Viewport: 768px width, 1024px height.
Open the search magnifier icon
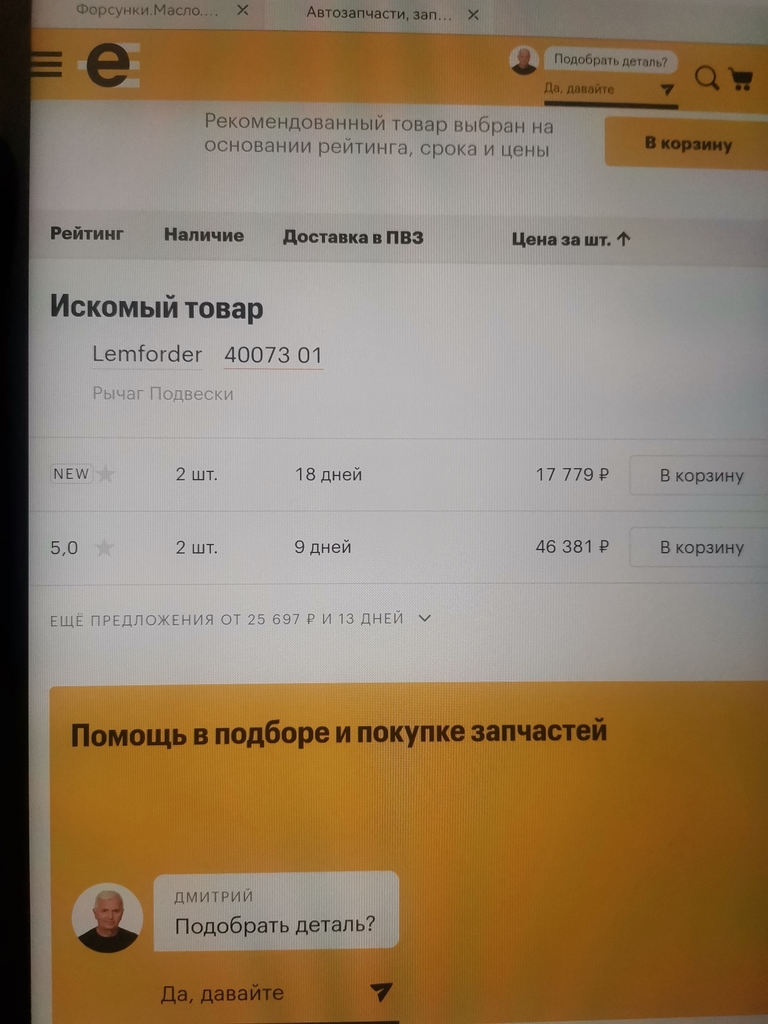706,78
